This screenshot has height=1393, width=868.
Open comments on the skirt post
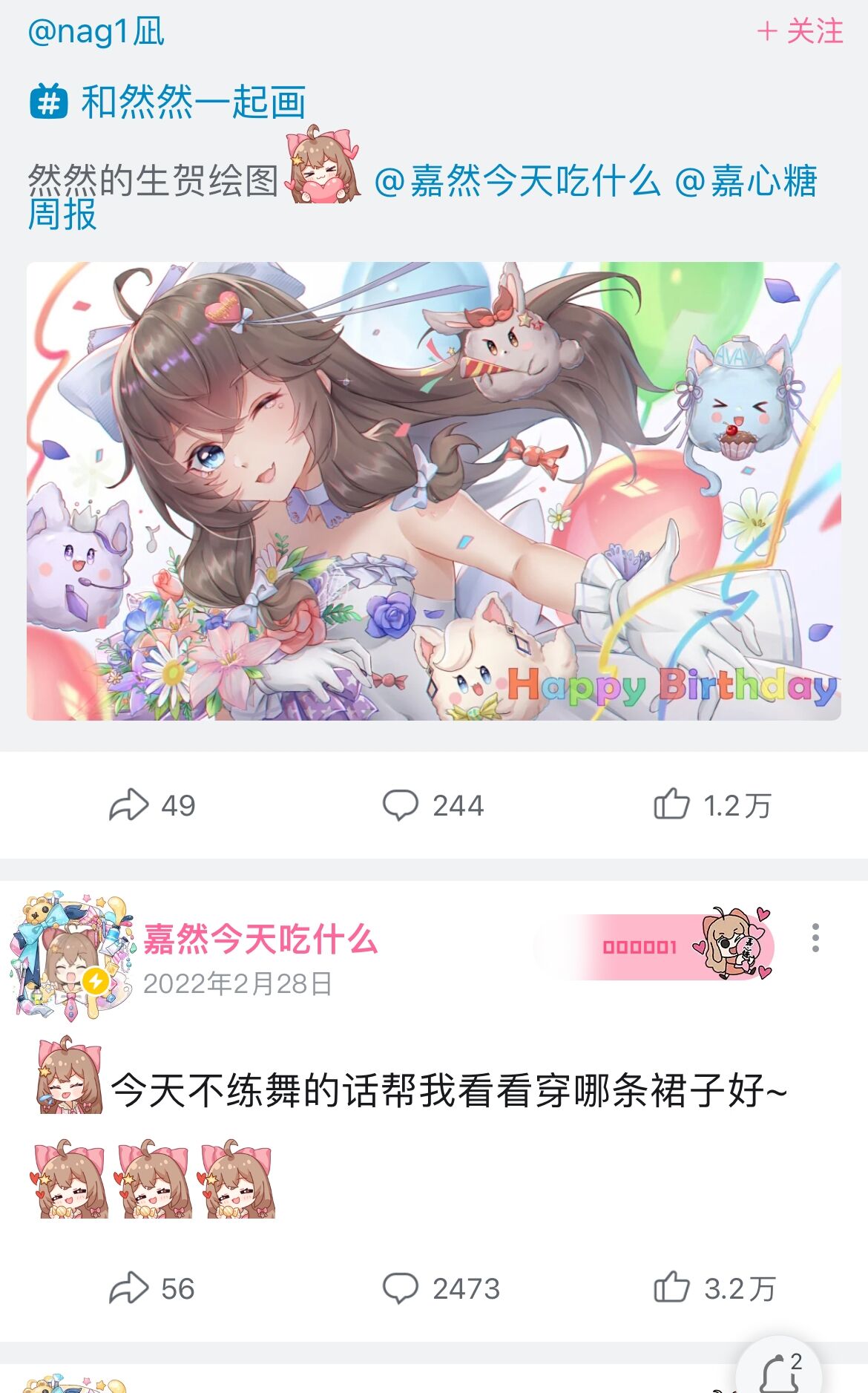(441, 1288)
